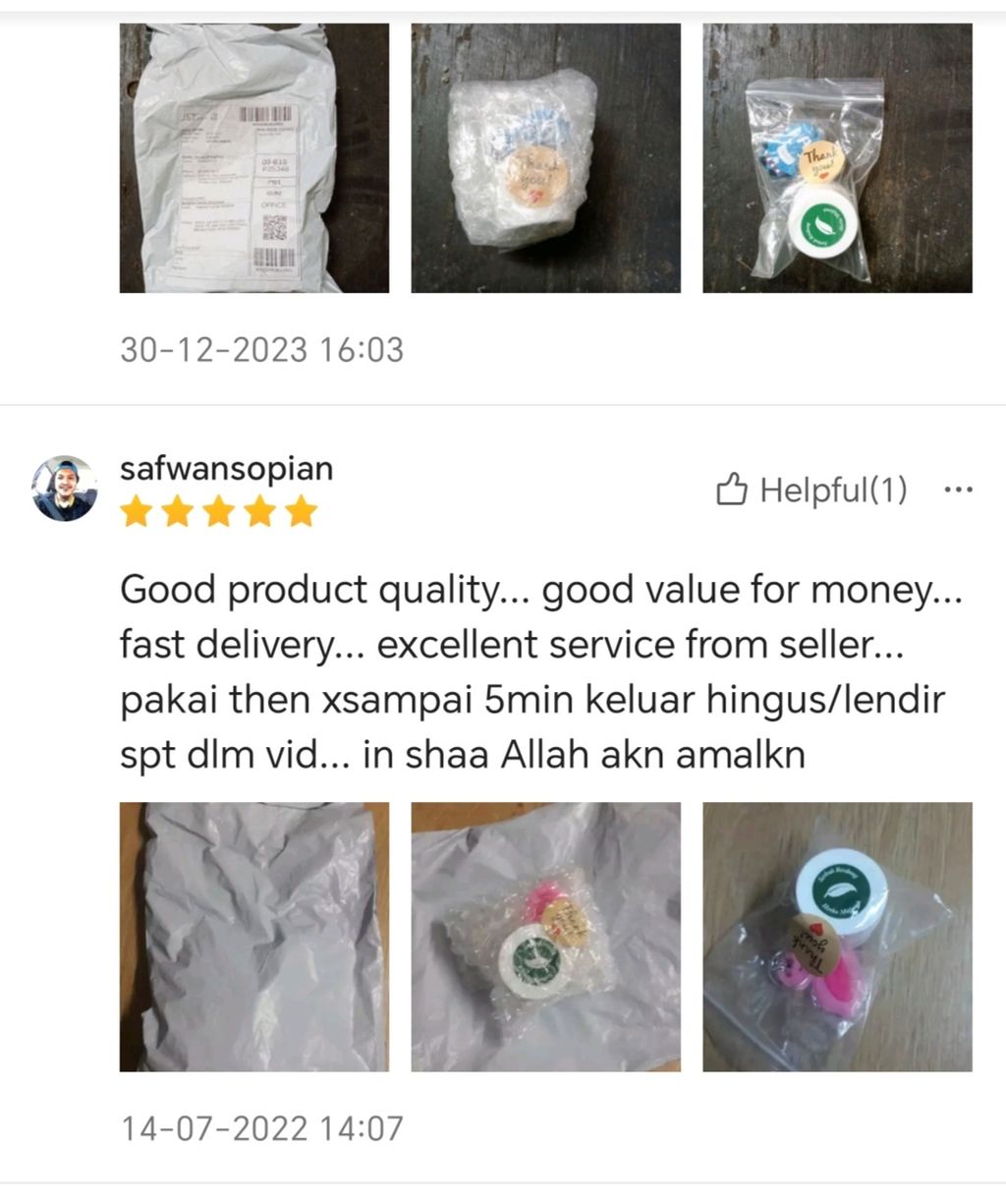Image resolution: width=1006 pixels, height=1204 pixels.
Task: Open safwansopian's grey parcel bag photo
Action: coord(253,937)
